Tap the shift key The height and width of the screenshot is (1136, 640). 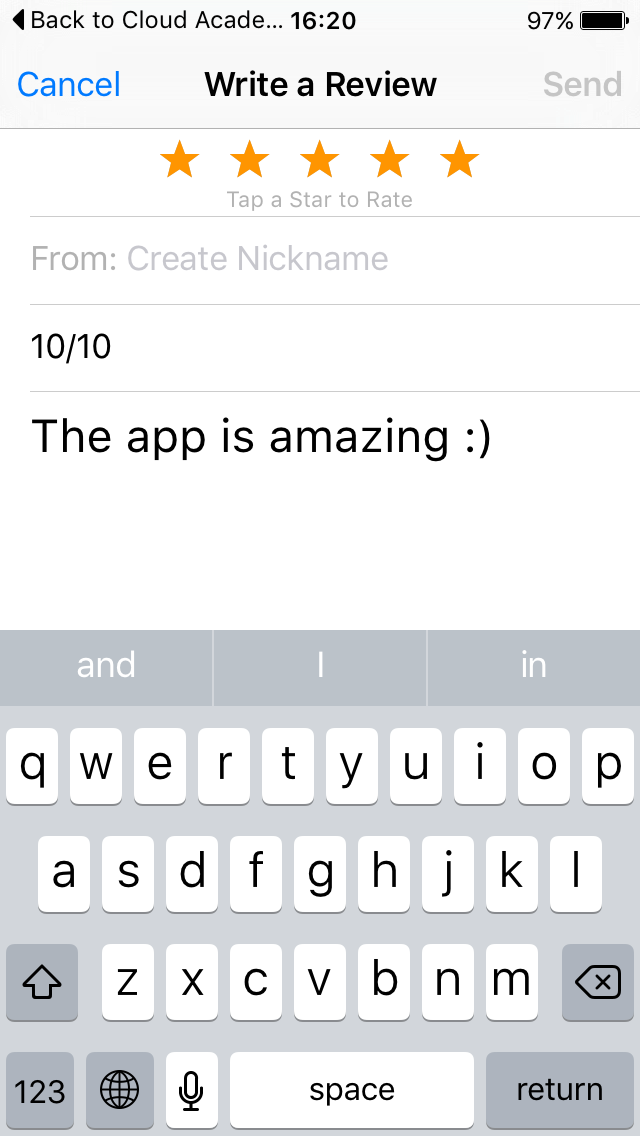[42, 983]
